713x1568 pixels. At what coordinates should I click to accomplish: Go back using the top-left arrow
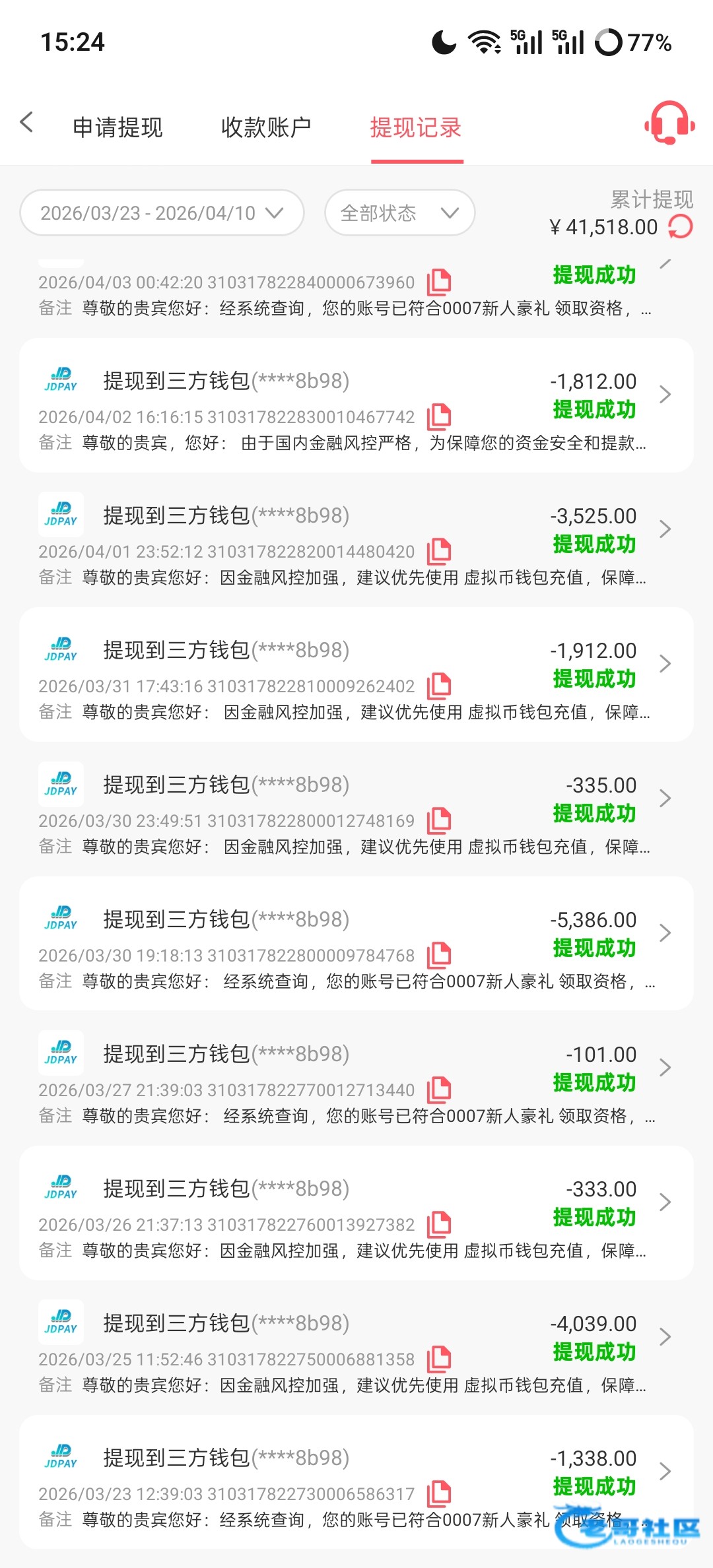point(27,122)
